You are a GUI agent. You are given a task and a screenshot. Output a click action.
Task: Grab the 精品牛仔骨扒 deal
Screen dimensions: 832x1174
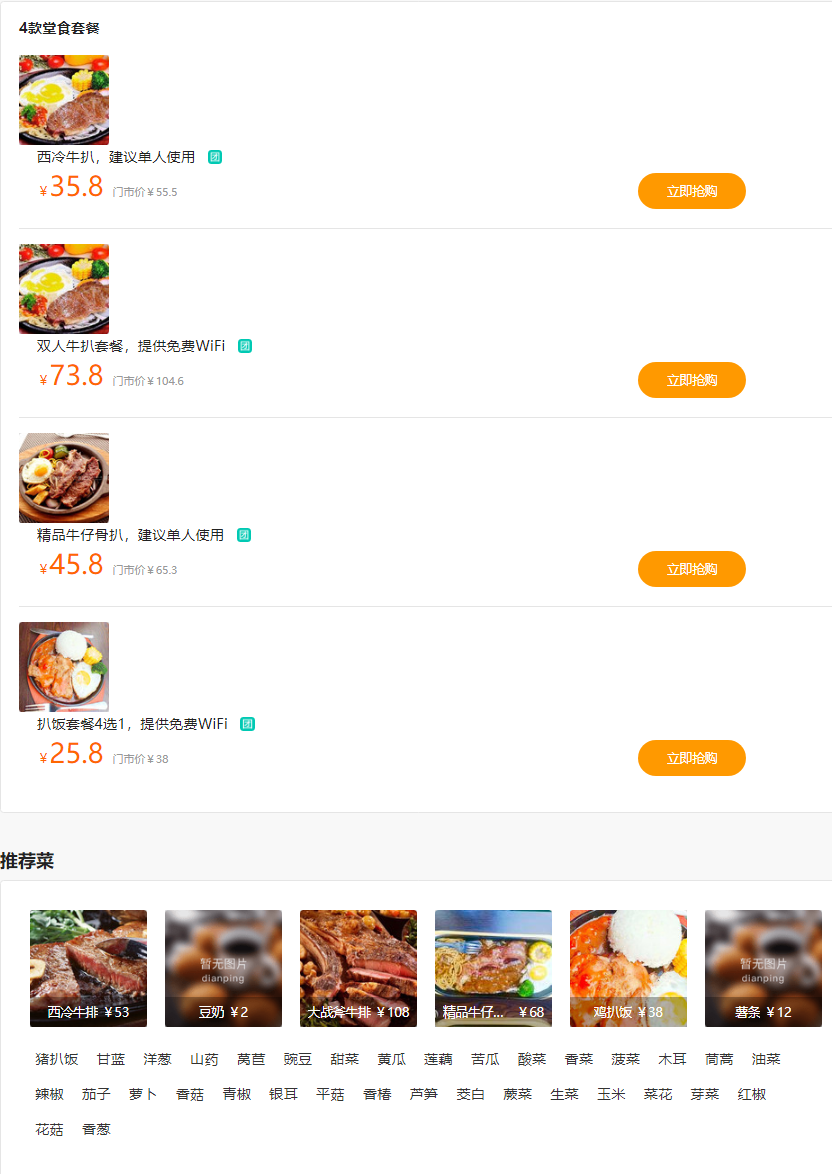pyautogui.click(x=691, y=569)
